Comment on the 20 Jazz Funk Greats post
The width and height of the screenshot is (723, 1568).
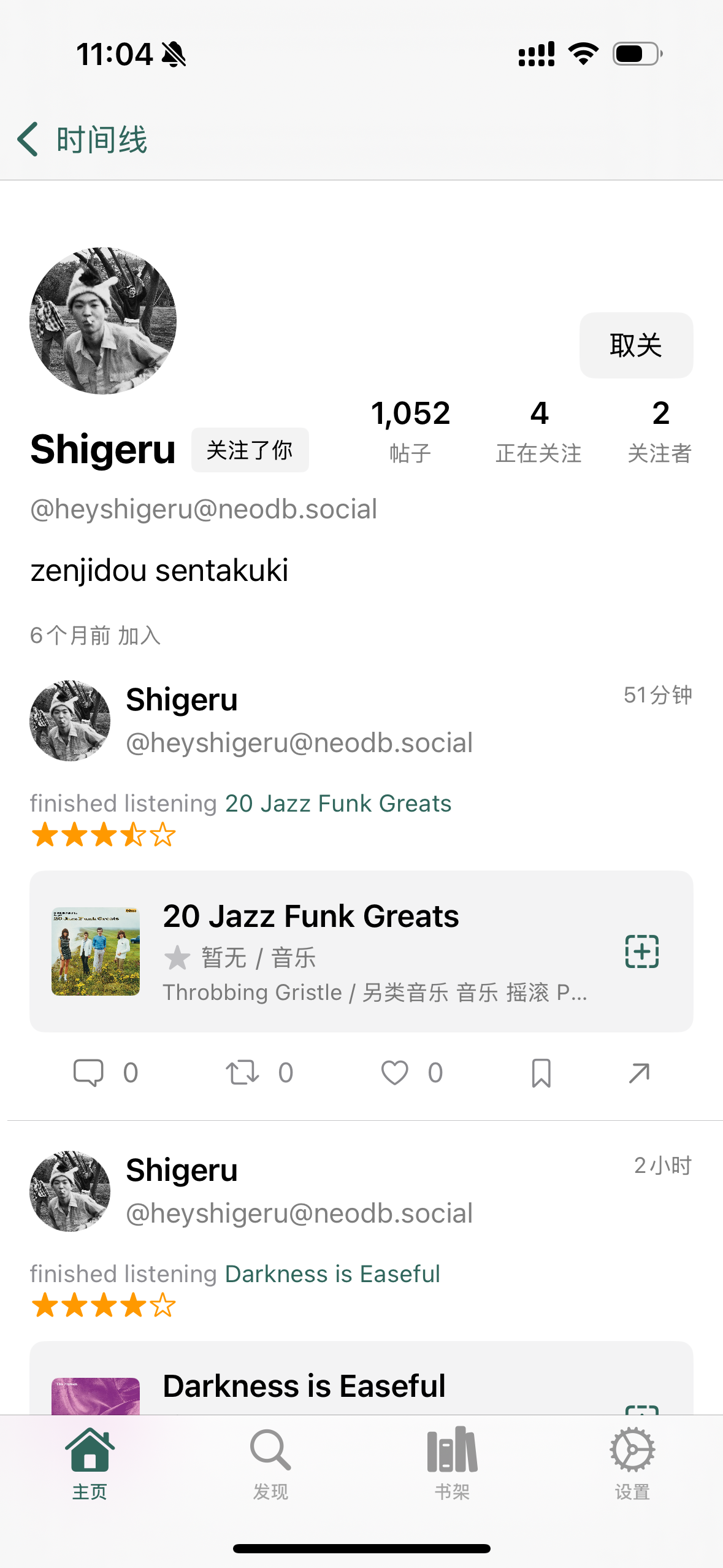coord(105,1073)
